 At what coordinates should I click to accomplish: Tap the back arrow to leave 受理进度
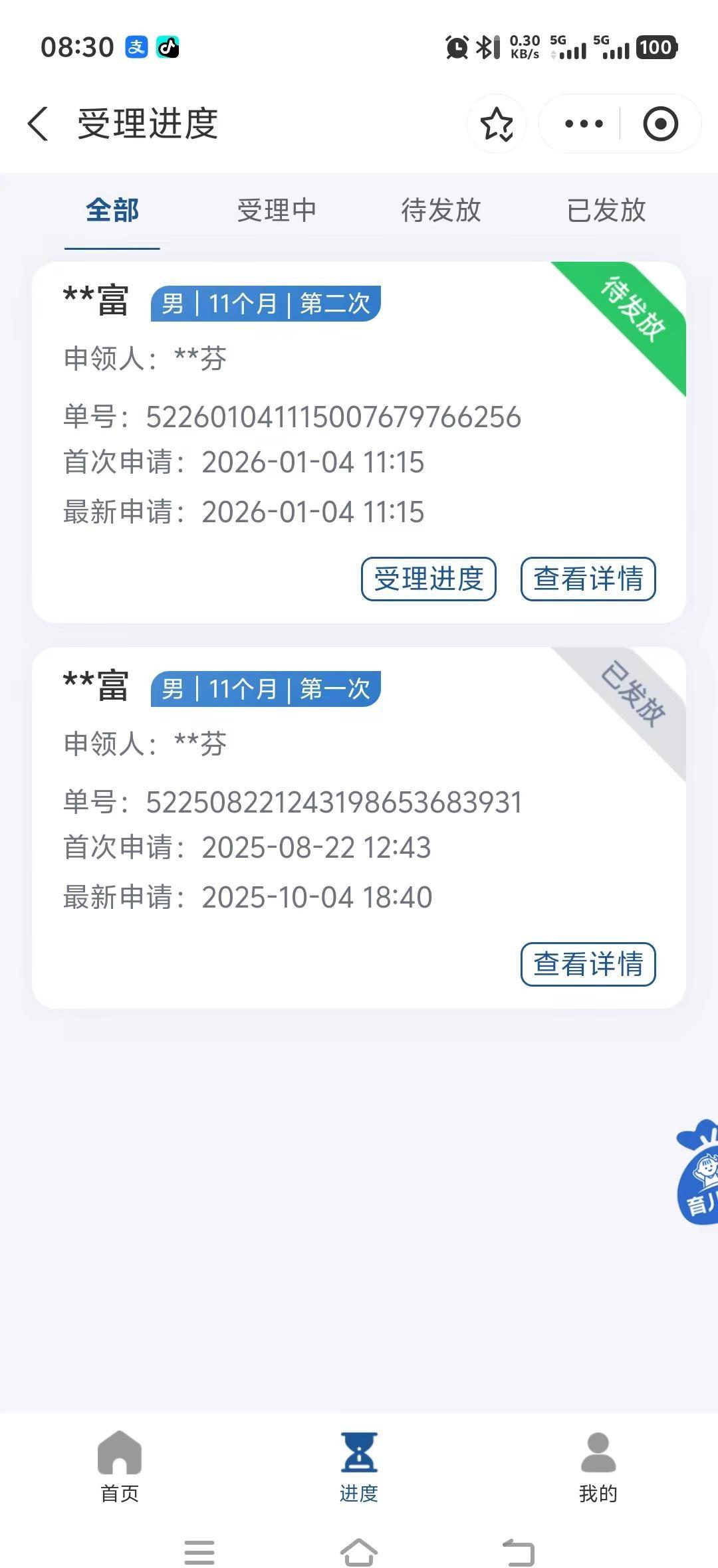(x=38, y=124)
